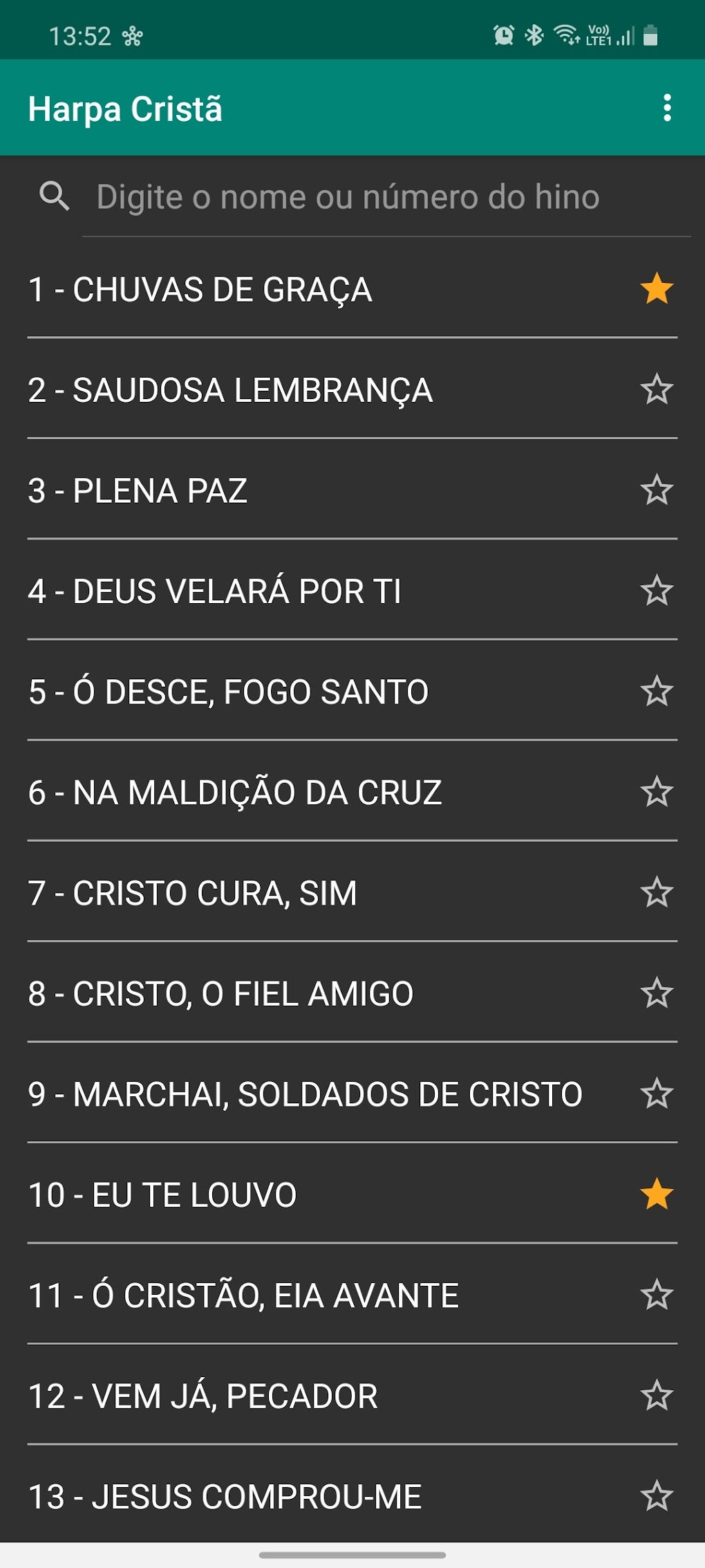The width and height of the screenshot is (705, 1568).
Task: Open hymn 4 - Deus Velará Por Ti
Action: point(214,591)
